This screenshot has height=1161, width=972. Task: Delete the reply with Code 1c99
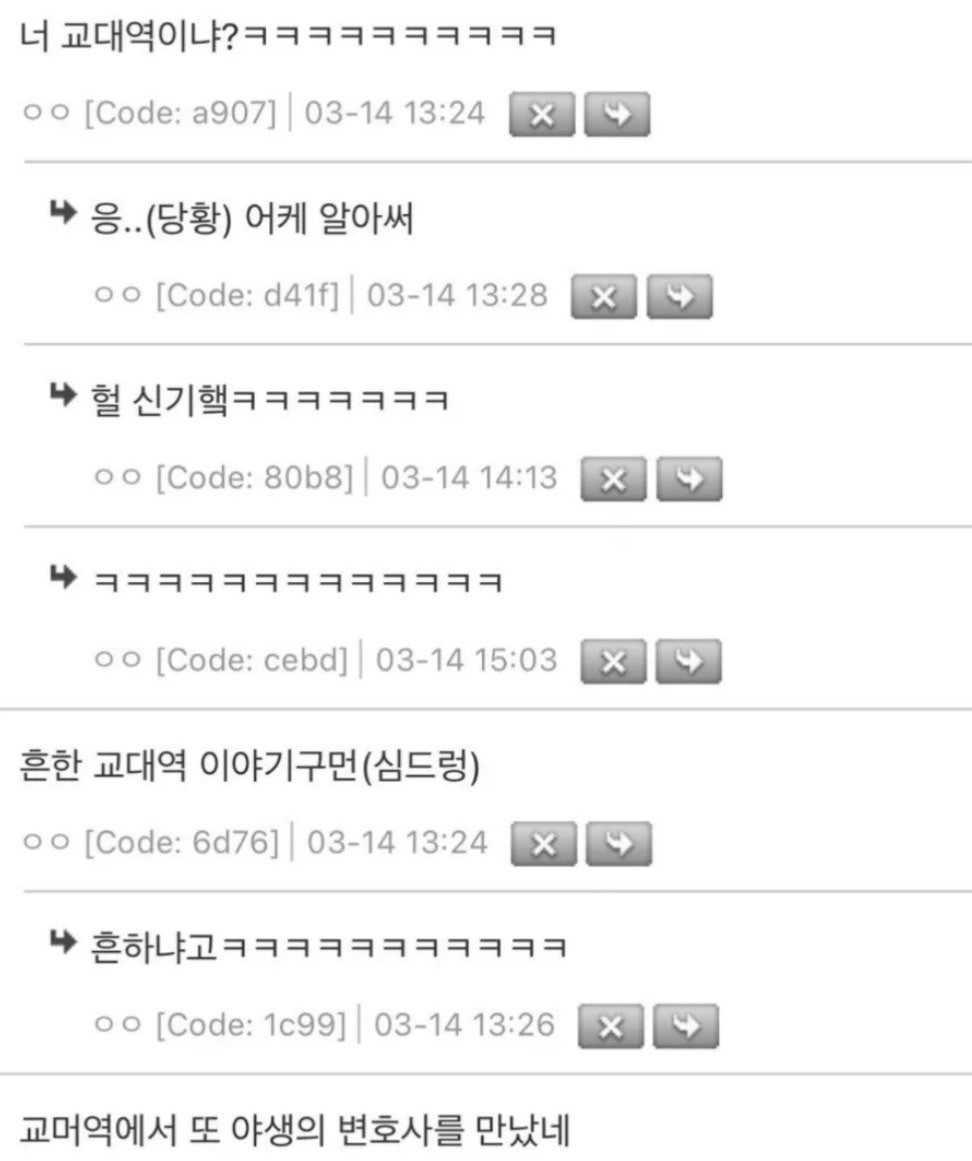(611, 1027)
